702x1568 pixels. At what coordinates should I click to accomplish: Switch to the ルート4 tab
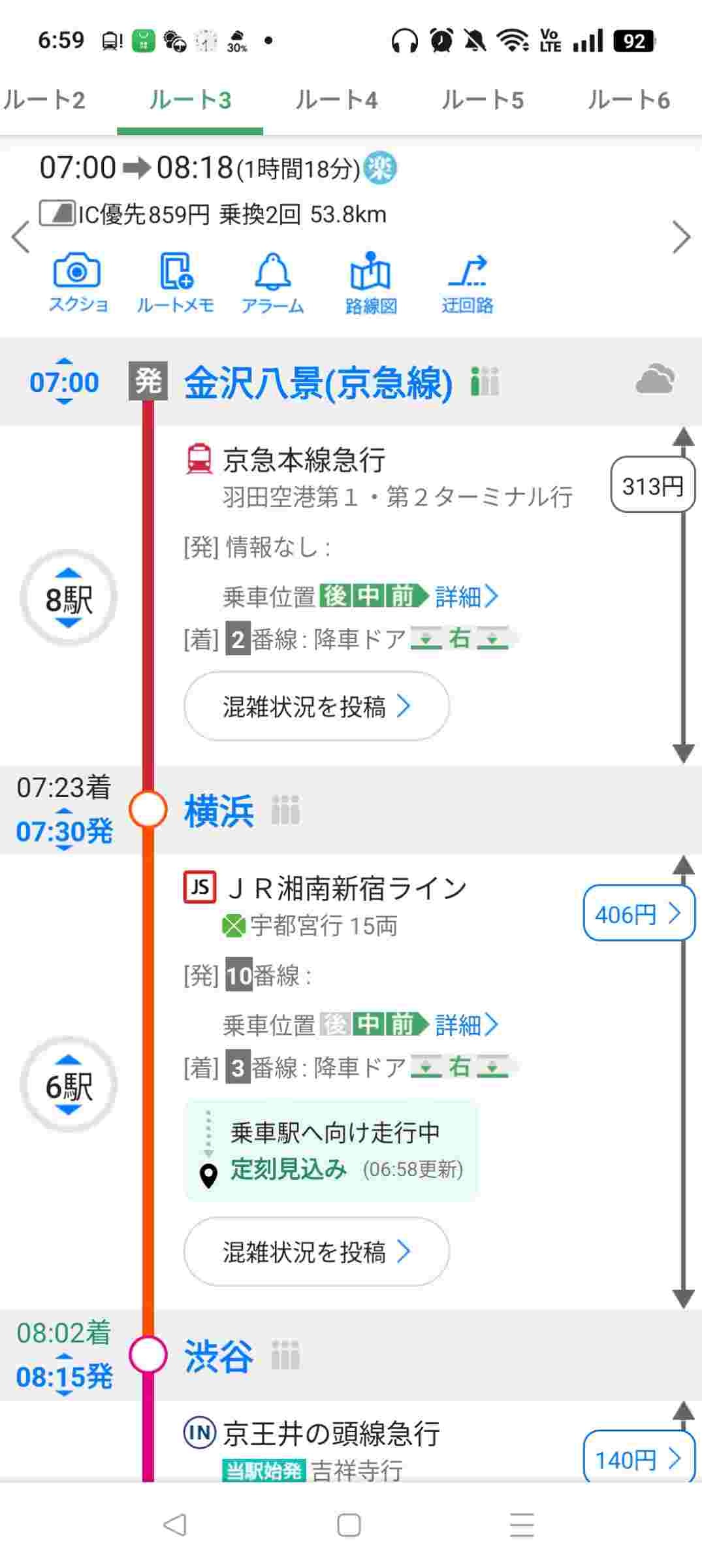[336, 100]
